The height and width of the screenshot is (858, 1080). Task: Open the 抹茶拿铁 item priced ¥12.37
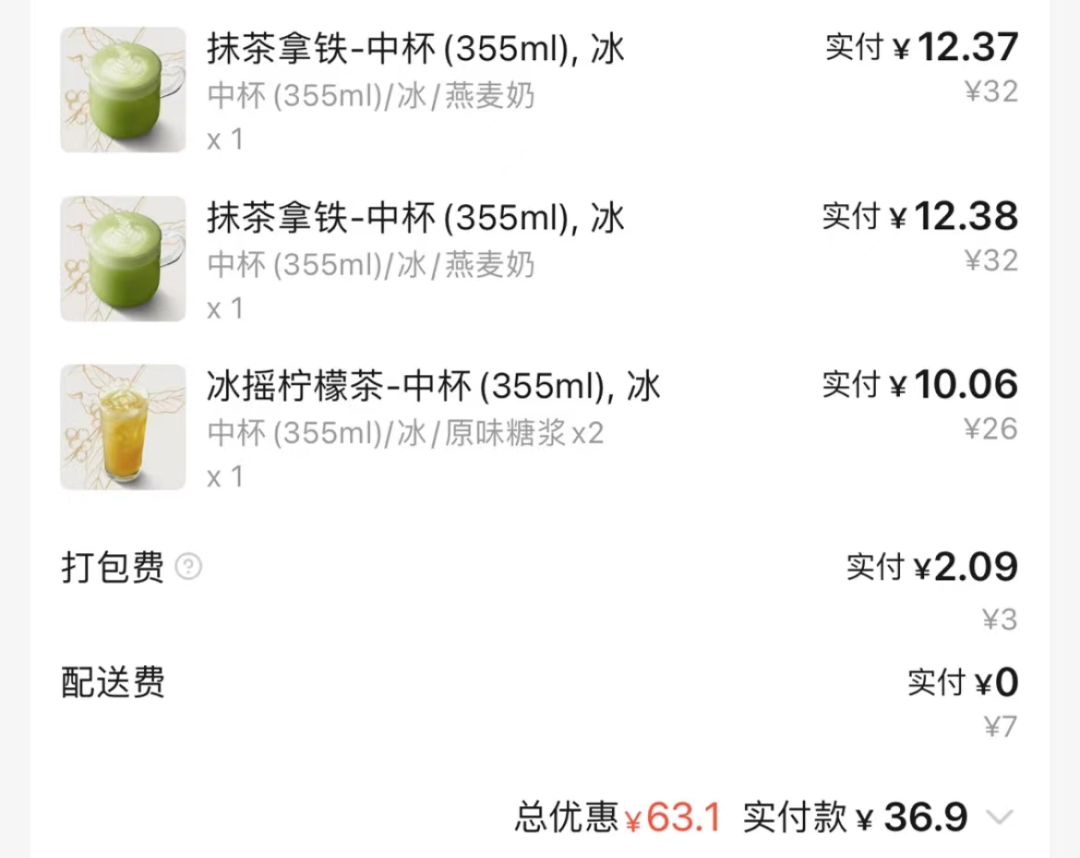click(416, 48)
